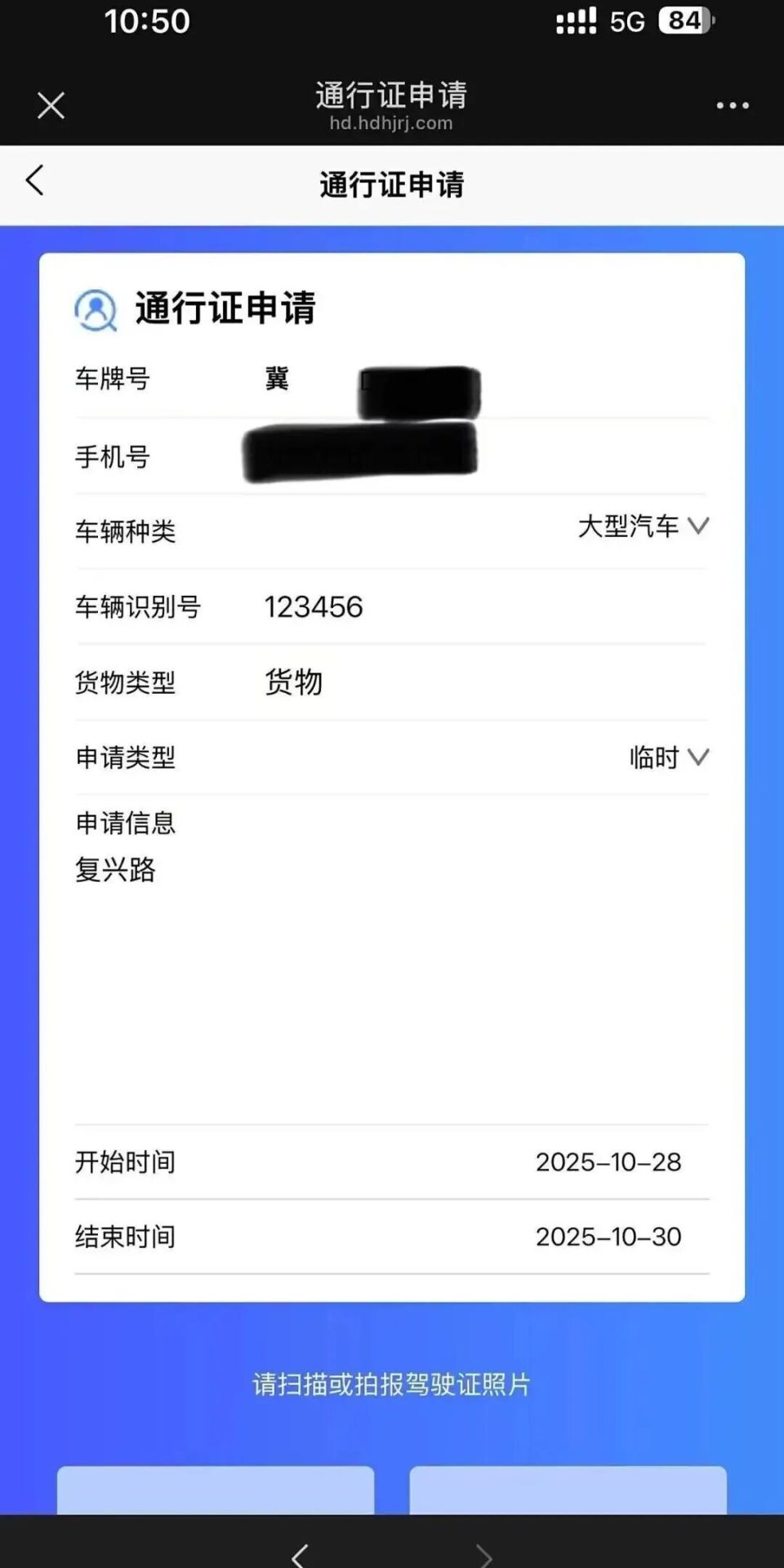Tap the 手机号 field with redacted number
The image size is (784, 1568).
coord(359,455)
